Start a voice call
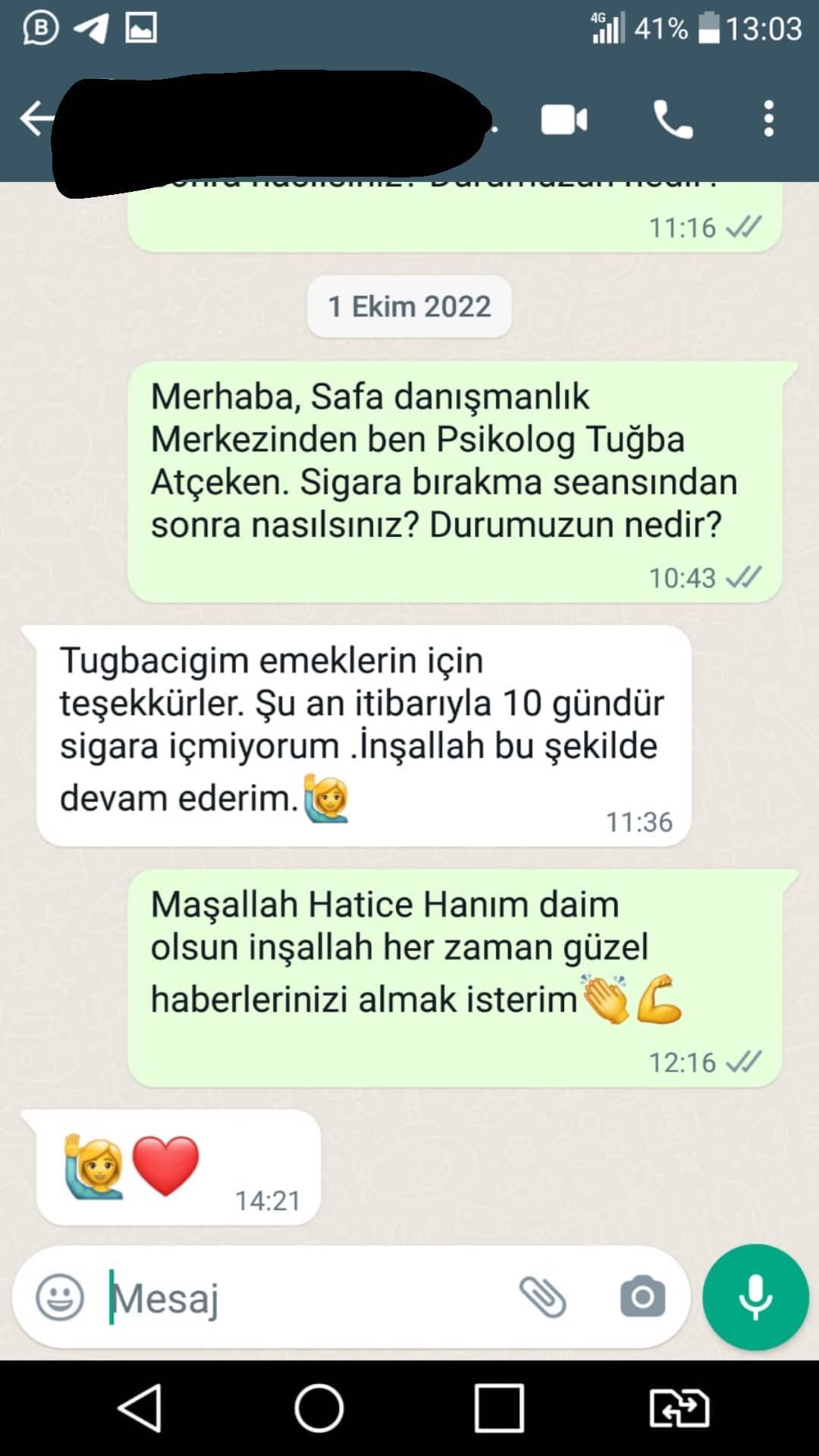The width and height of the screenshot is (819, 1456). tap(673, 120)
